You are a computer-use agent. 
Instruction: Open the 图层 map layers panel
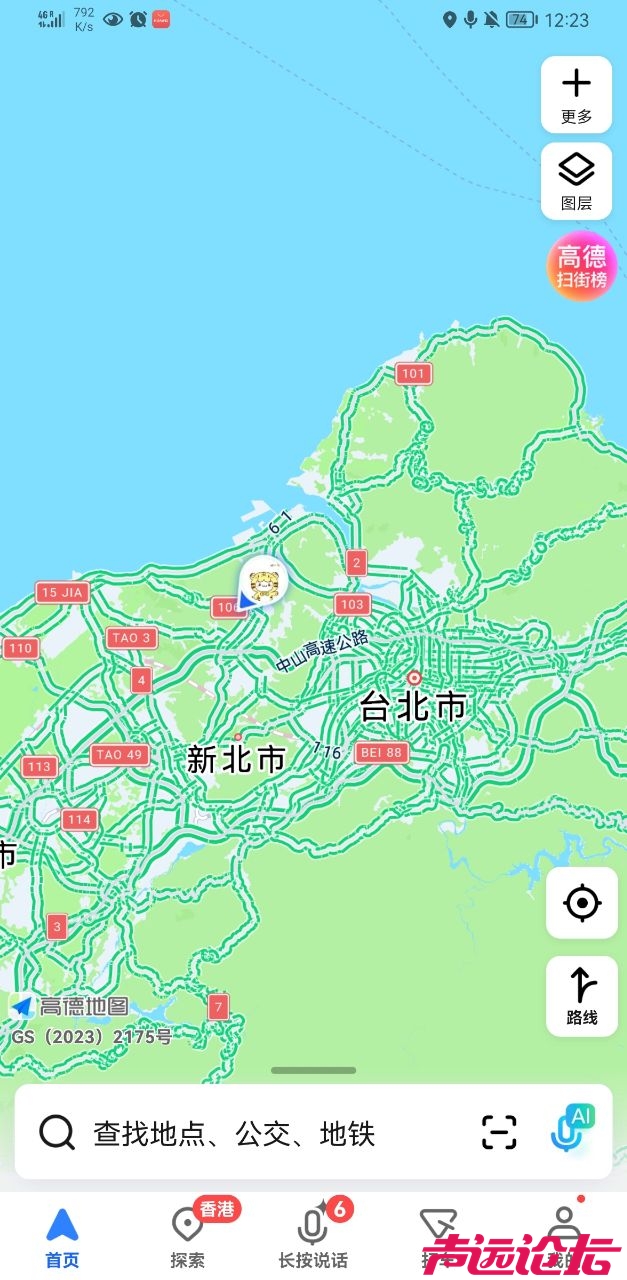click(x=576, y=181)
